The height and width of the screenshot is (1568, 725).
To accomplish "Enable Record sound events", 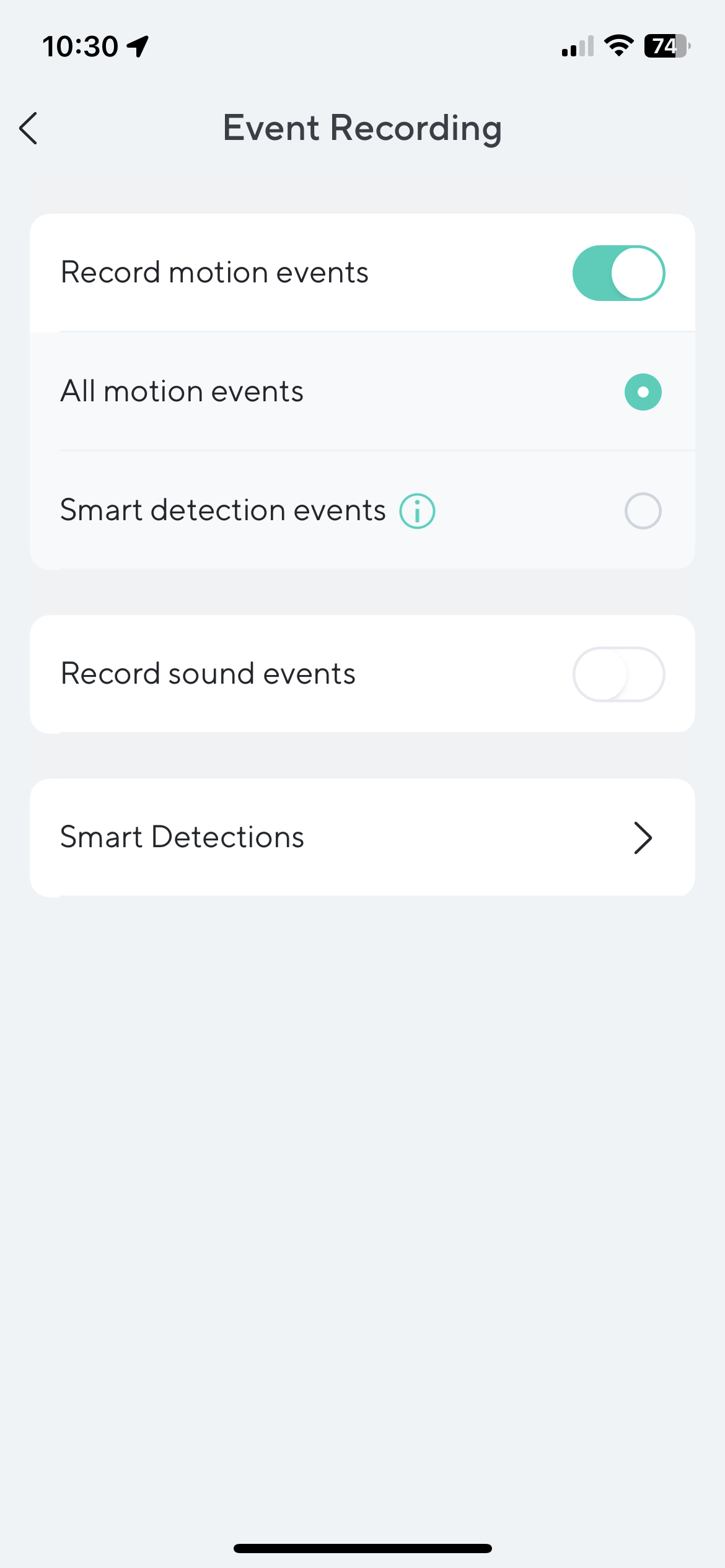I will [618, 674].
